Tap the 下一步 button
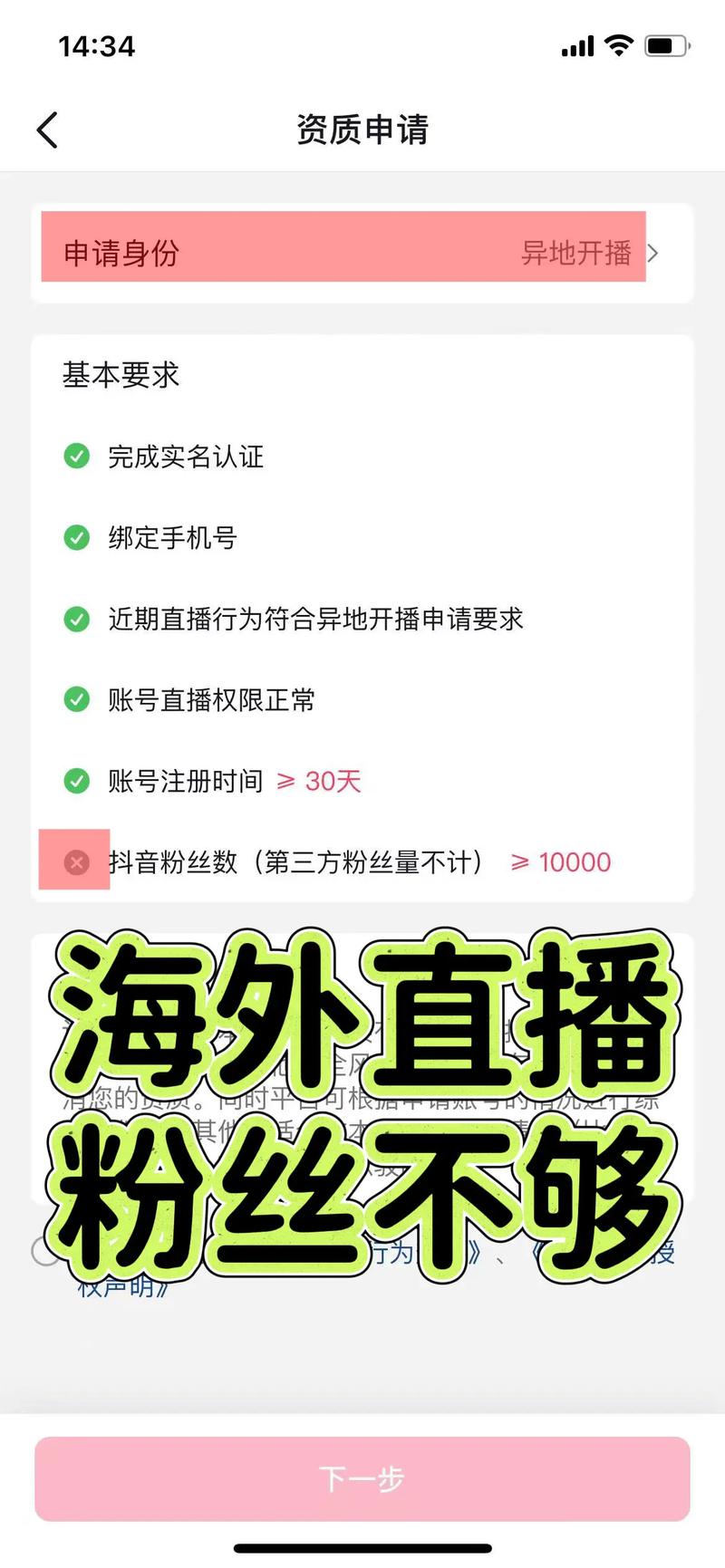 tap(362, 1478)
